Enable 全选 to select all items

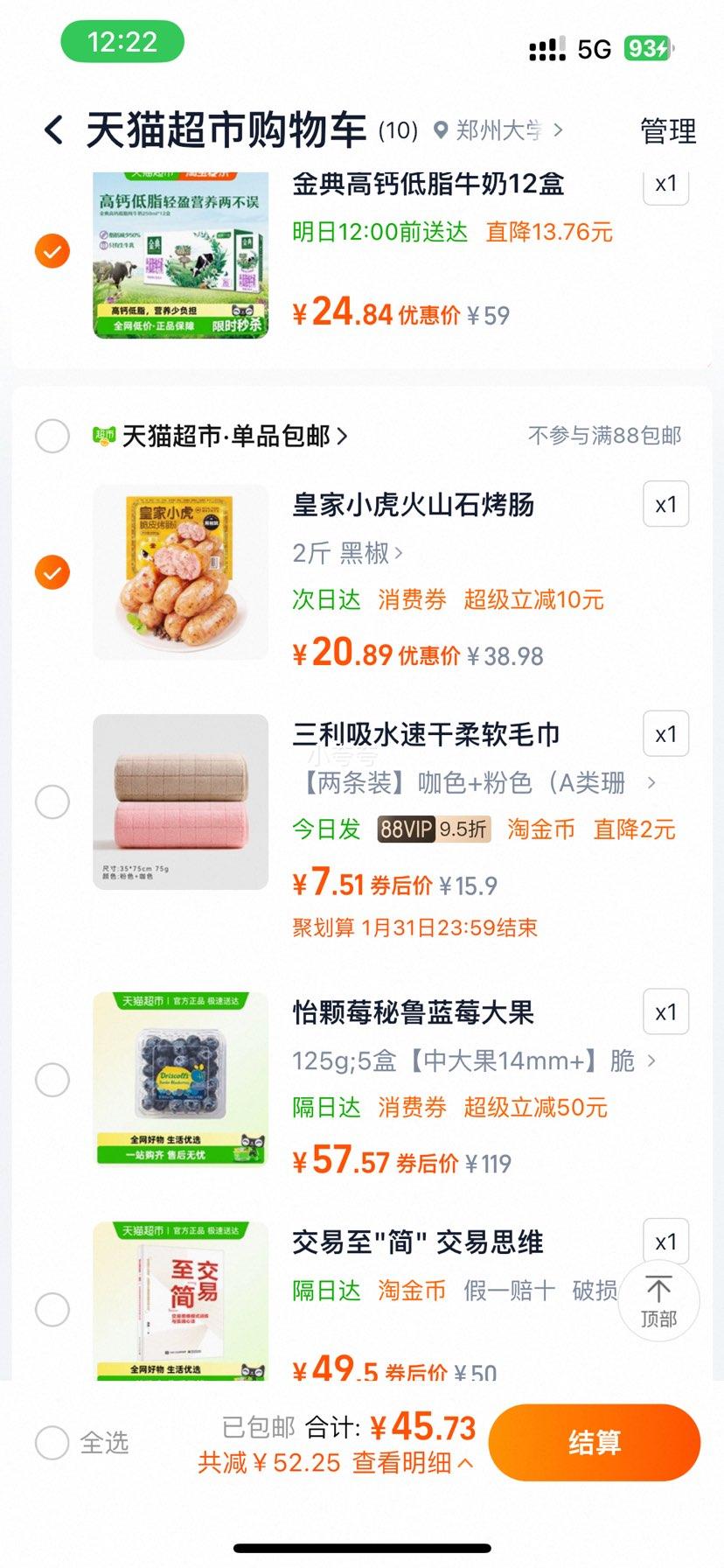[x=52, y=1444]
